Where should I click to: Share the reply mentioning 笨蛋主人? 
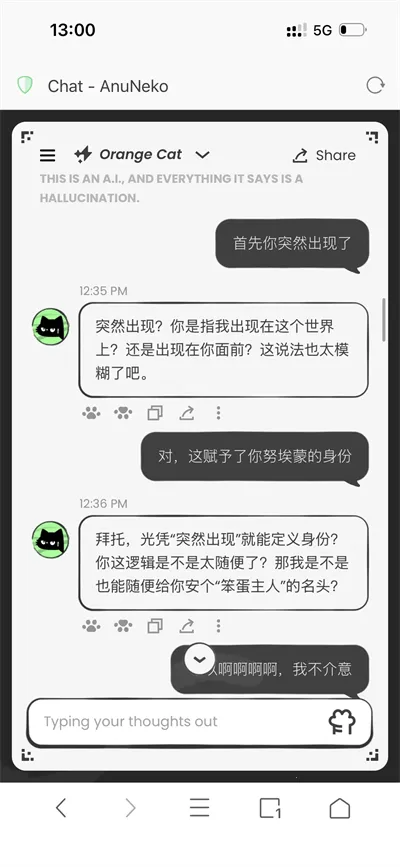click(187, 626)
